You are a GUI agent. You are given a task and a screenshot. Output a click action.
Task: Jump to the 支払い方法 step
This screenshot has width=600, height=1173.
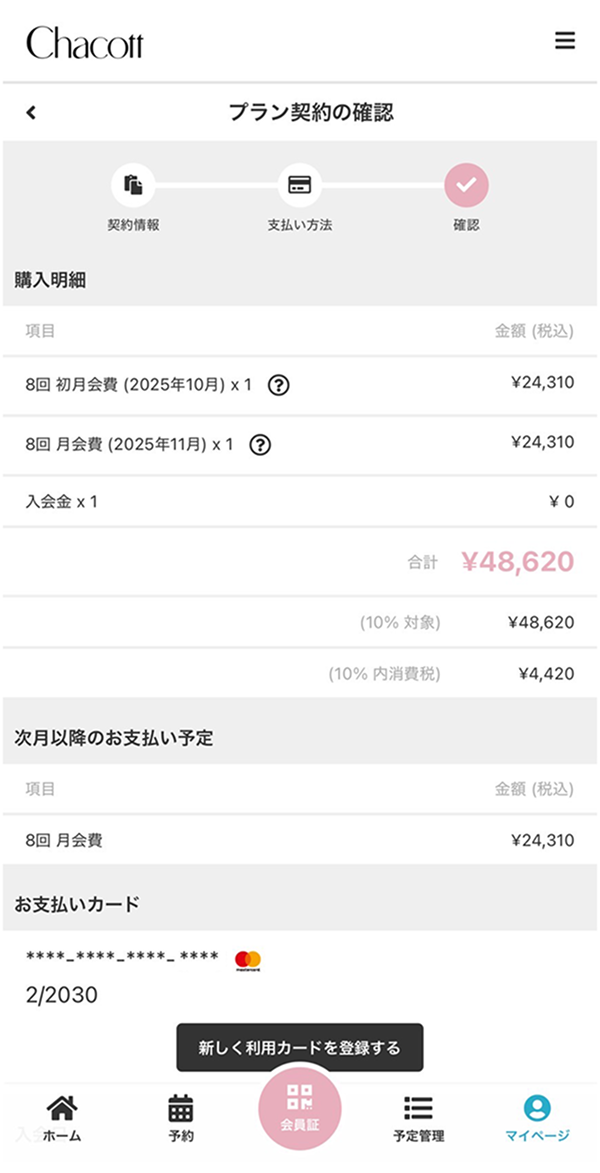tap(300, 198)
